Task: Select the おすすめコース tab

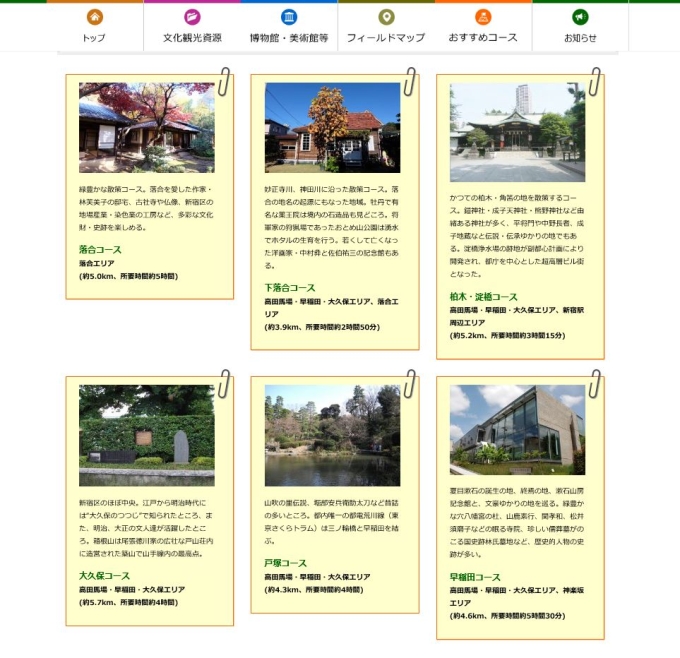Action: pos(483,26)
